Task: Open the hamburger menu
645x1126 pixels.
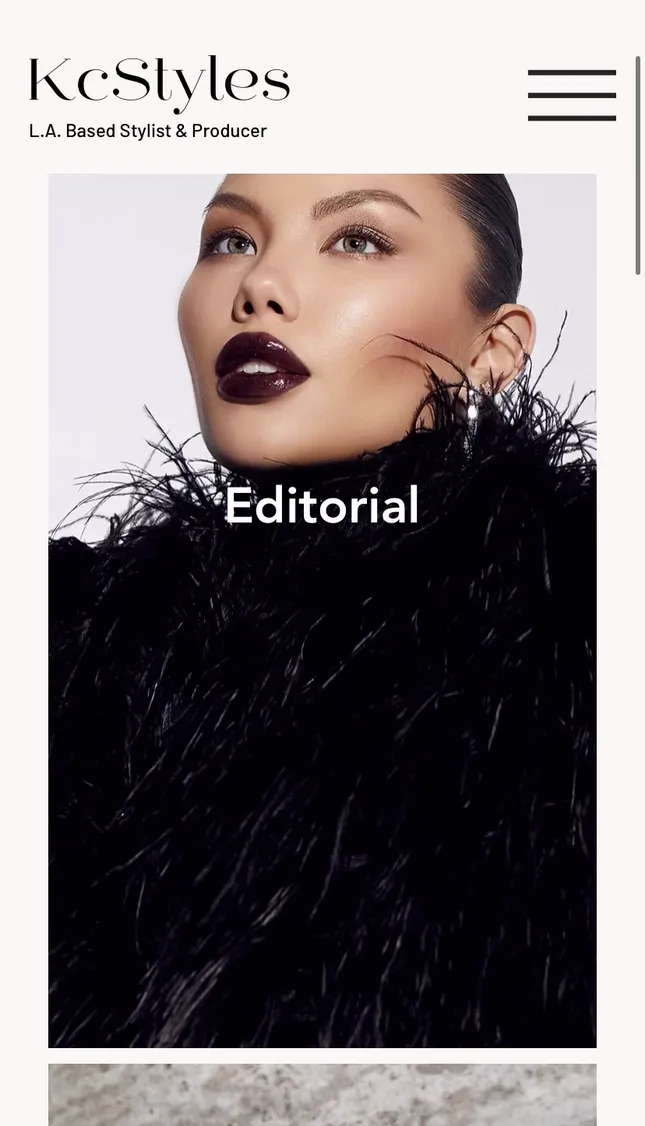Action: point(572,95)
